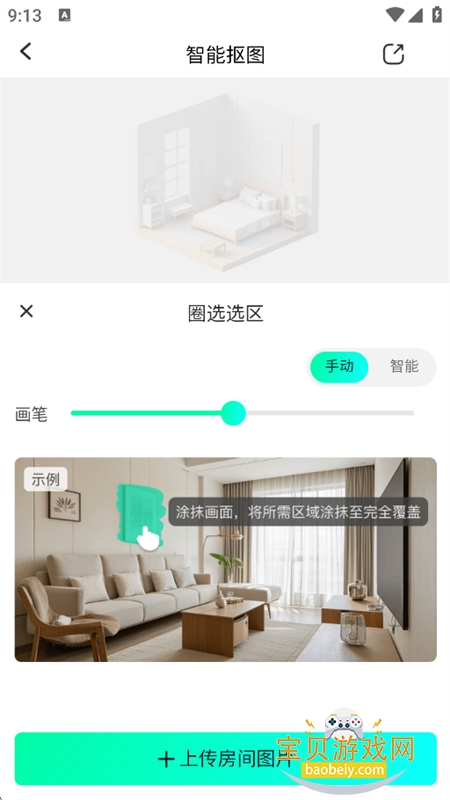Tap the 画笔 brush size slider
Image resolution: width=450 pixels, height=800 pixels.
click(242, 413)
